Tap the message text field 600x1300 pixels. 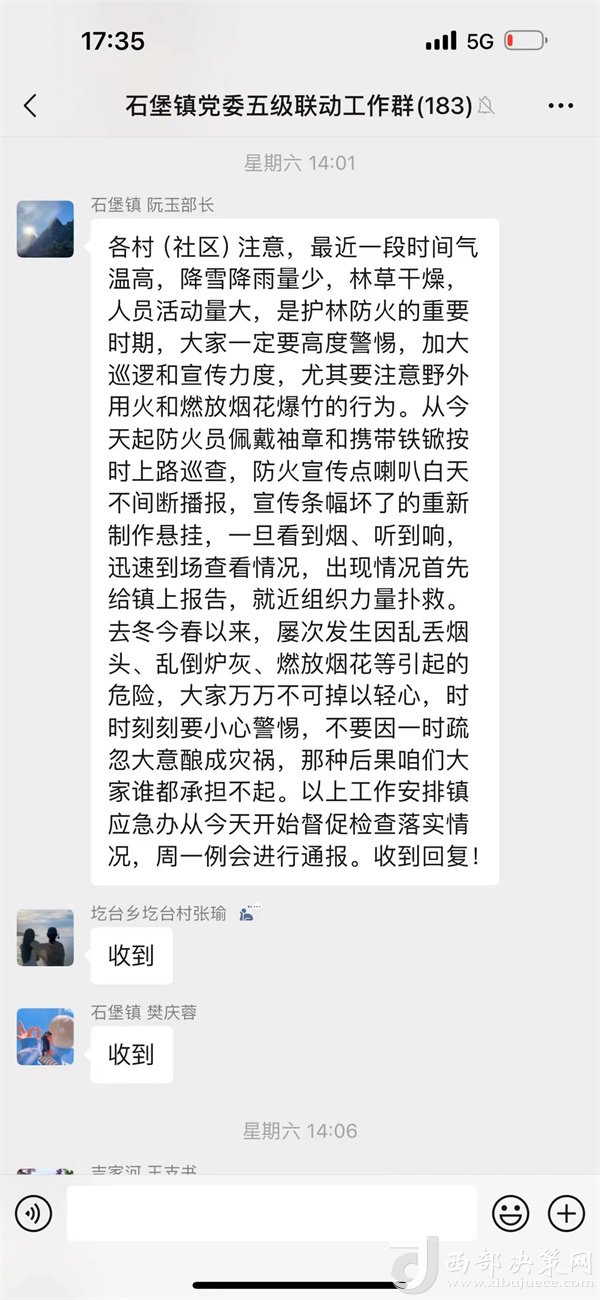272,1214
